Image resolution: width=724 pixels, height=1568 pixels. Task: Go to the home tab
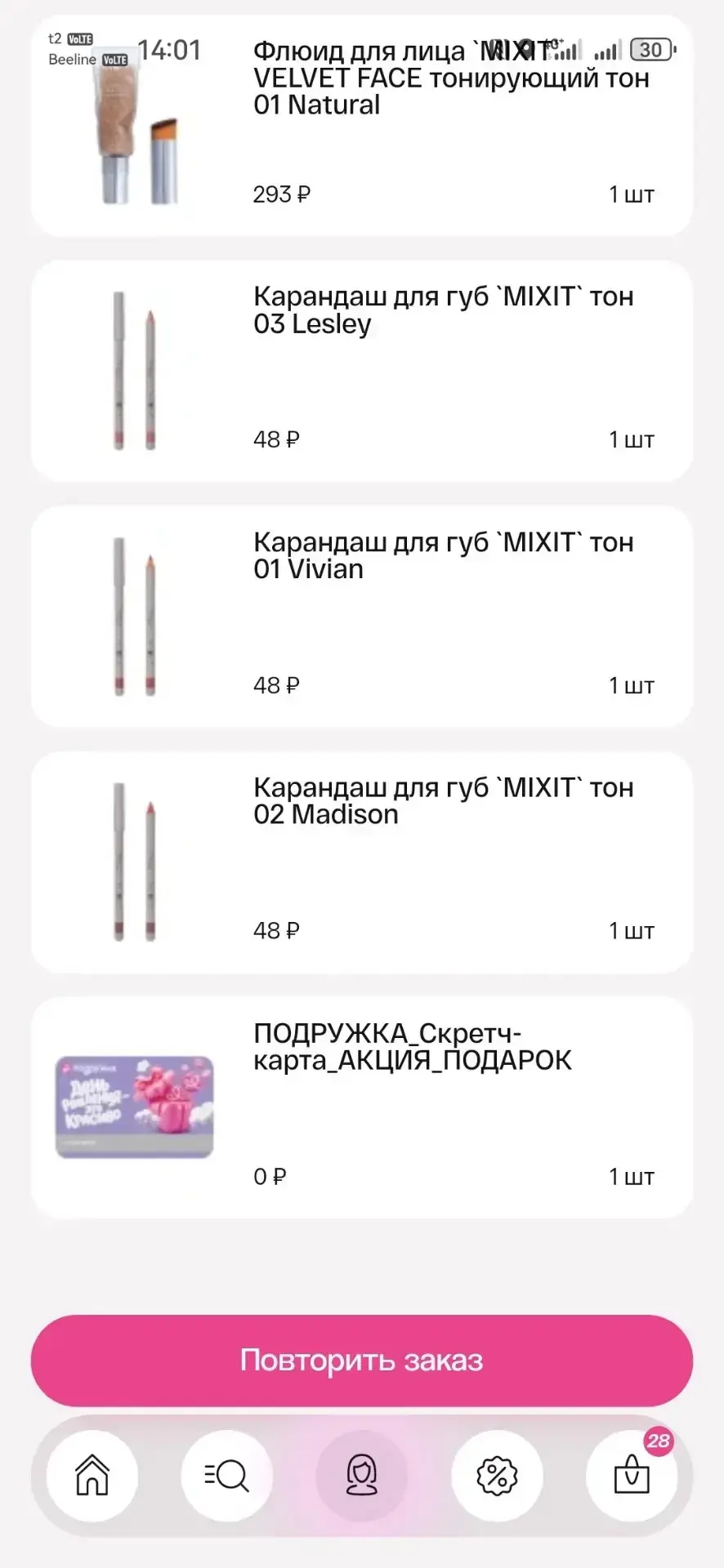click(92, 1475)
